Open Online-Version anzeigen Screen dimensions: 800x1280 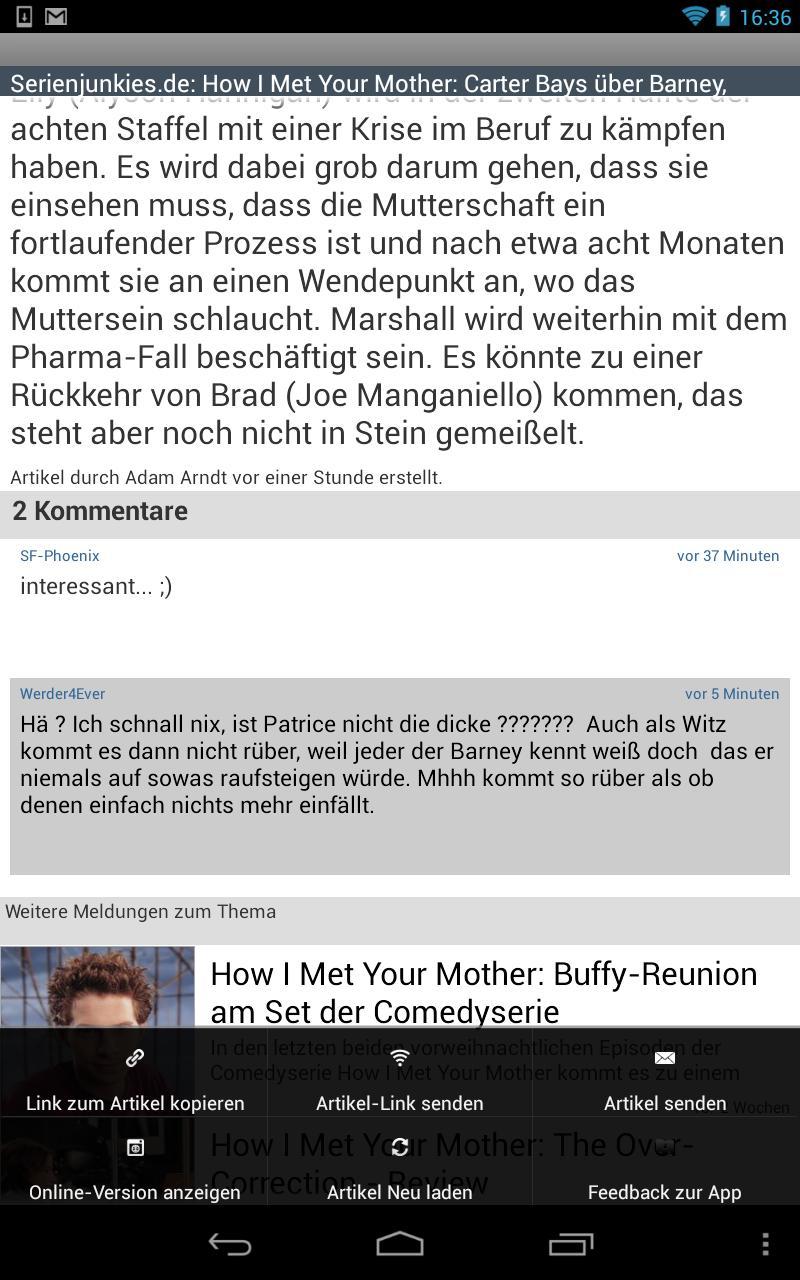click(134, 1170)
